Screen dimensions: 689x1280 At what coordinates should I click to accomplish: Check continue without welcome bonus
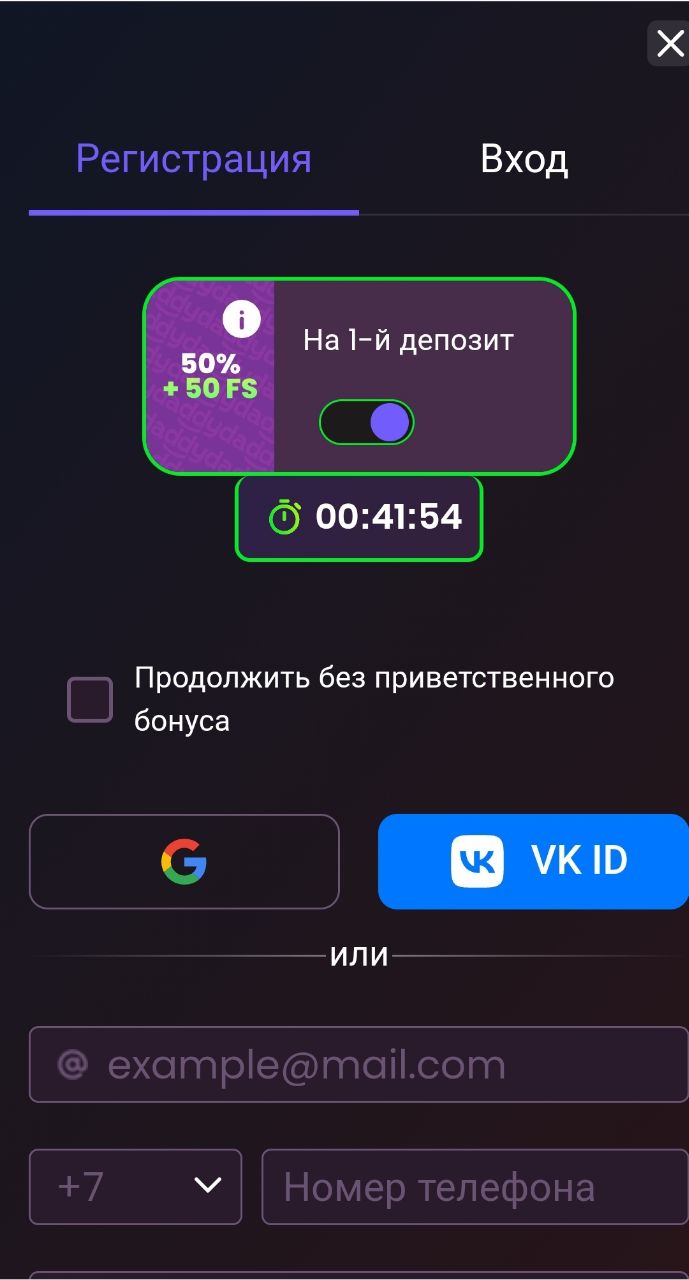click(x=90, y=699)
